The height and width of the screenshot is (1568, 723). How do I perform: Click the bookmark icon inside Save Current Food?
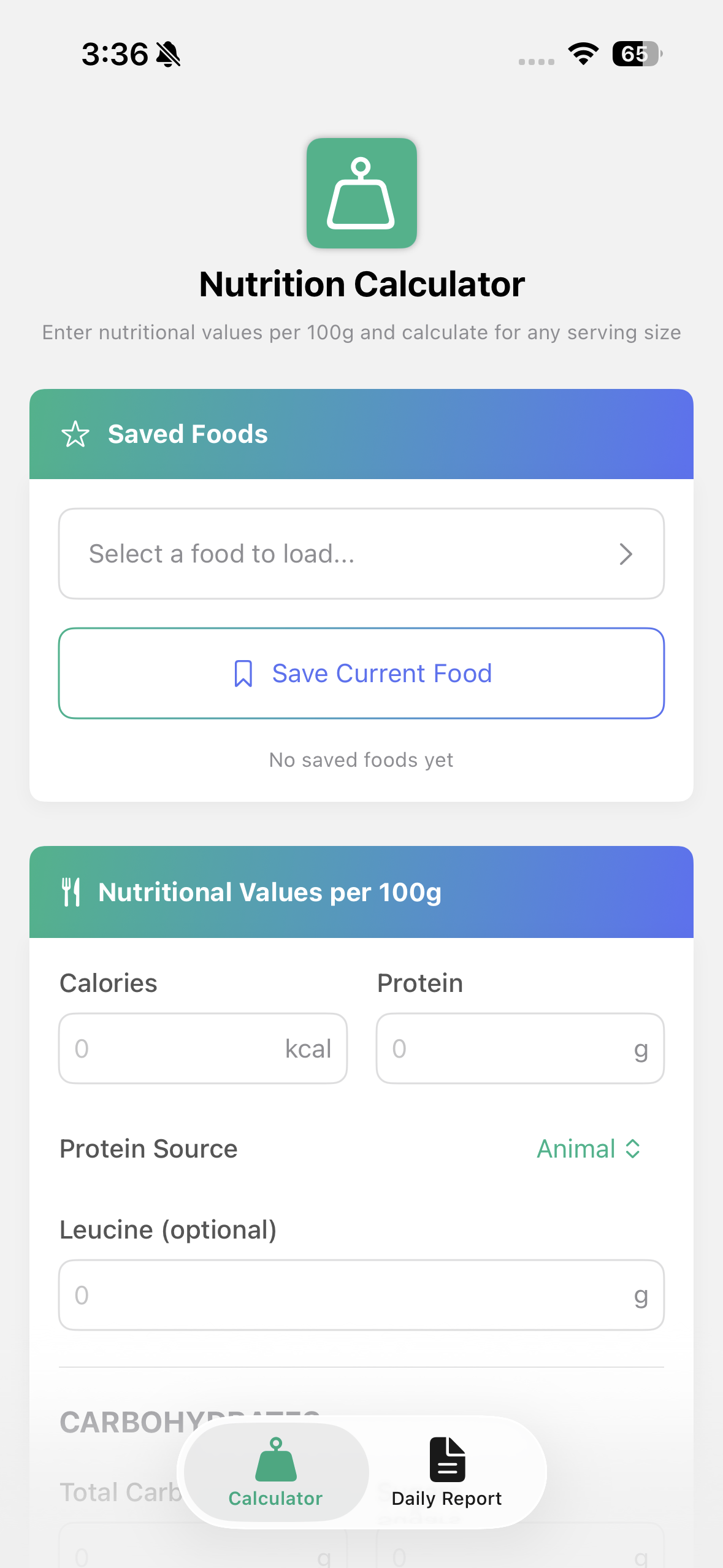pos(243,673)
